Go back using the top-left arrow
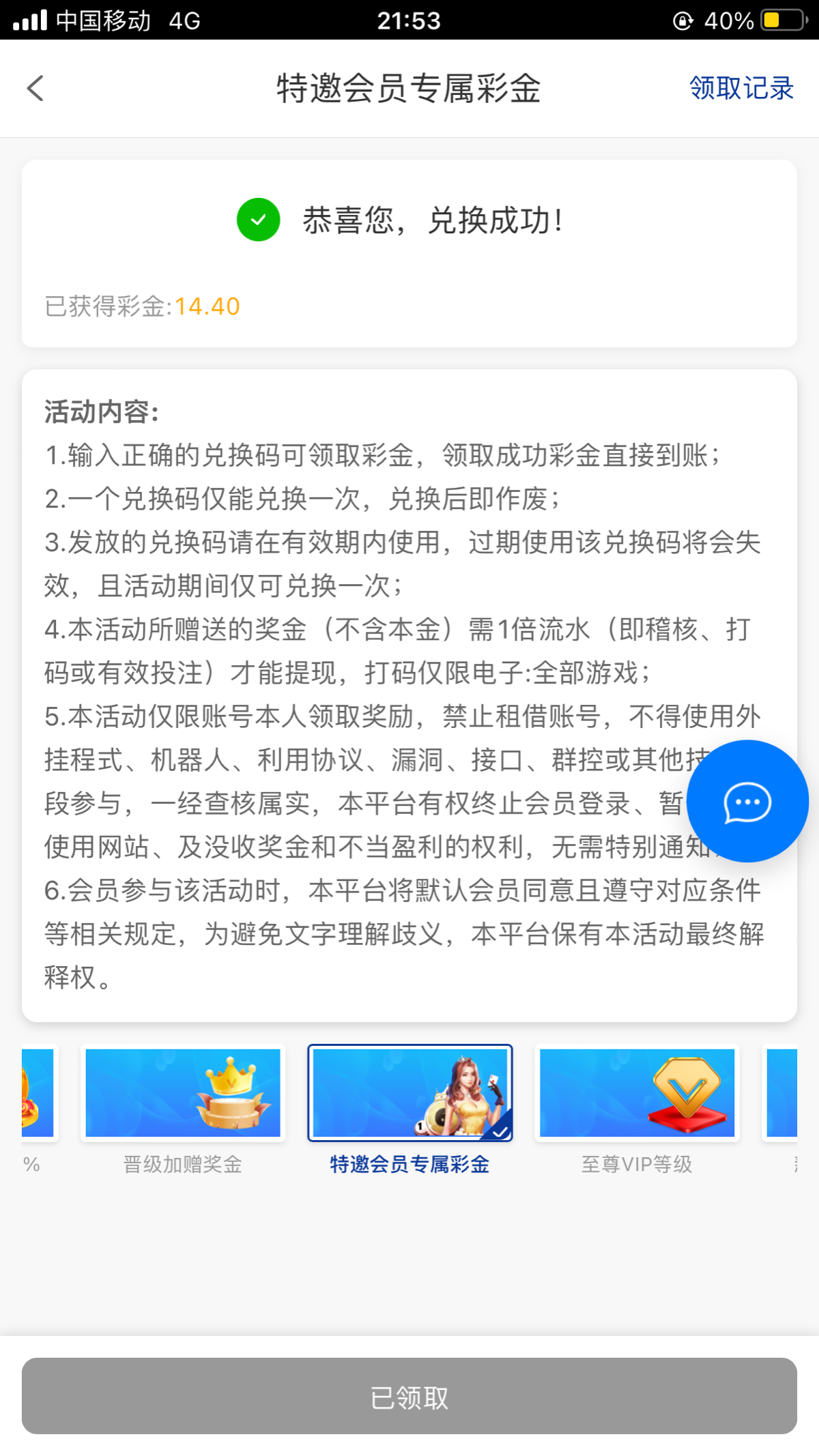 click(x=35, y=88)
